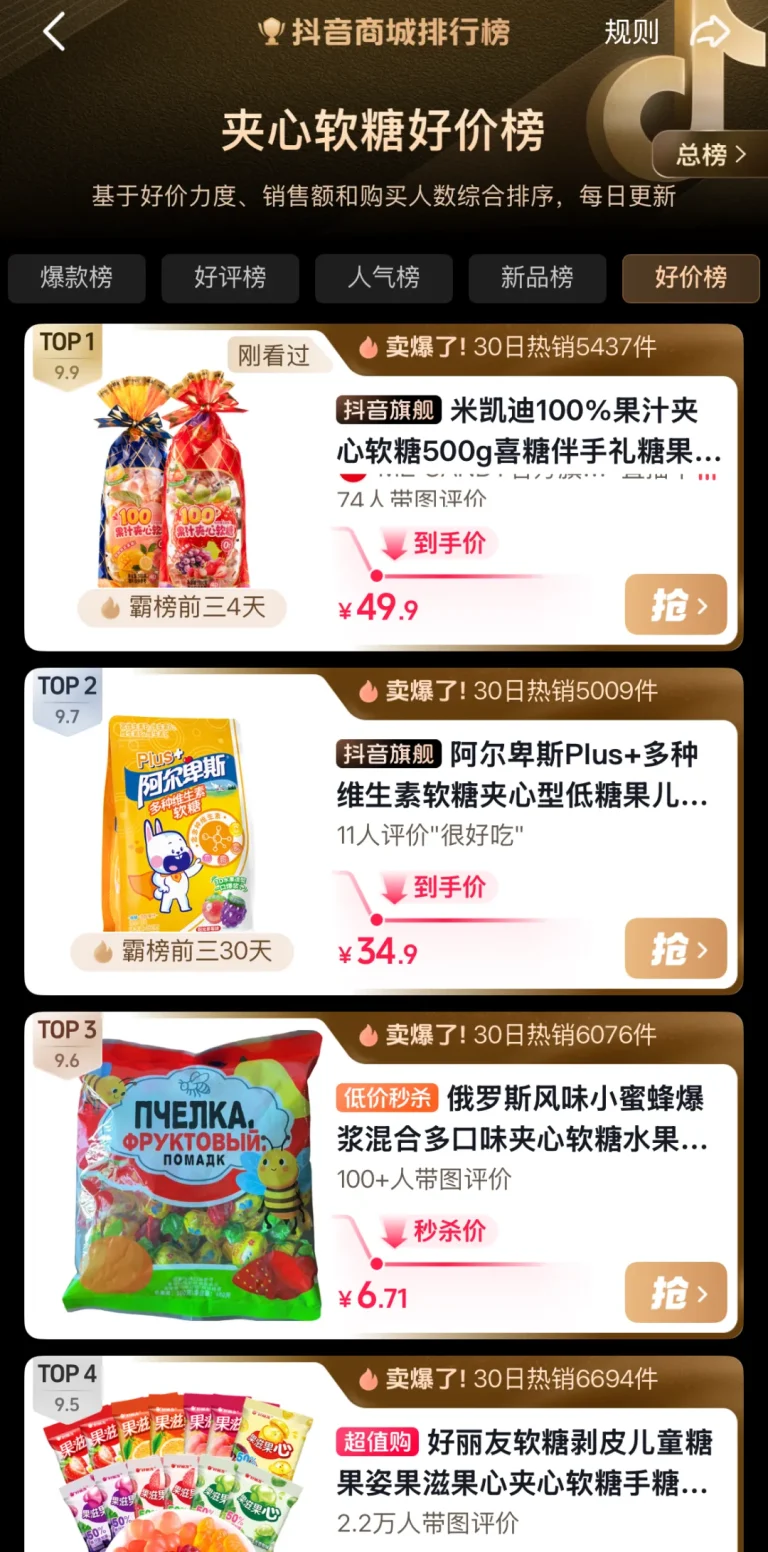
Task: Grab the ¥34.9 阿尔卑斯 deal with 抢
Action: click(x=676, y=948)
